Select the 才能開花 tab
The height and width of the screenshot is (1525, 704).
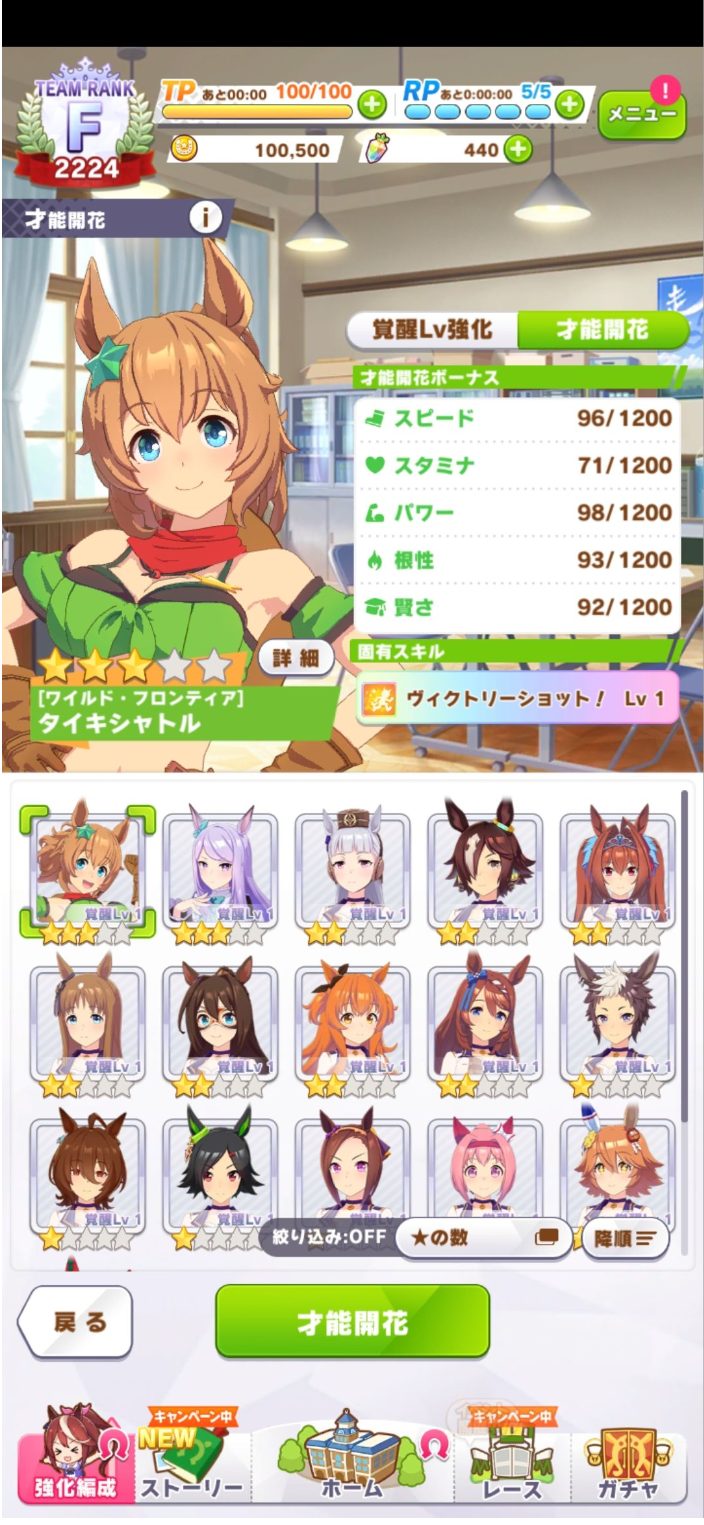[602, 329]
